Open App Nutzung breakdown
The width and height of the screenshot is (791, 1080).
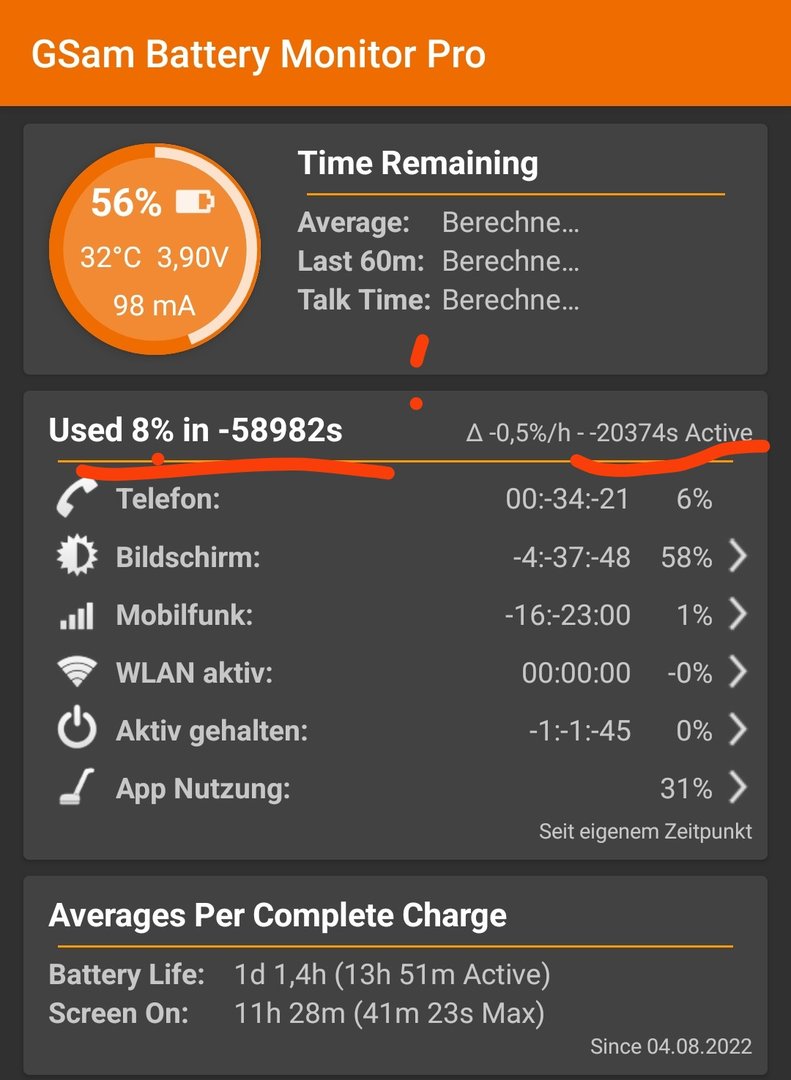[x=737, y=789]
